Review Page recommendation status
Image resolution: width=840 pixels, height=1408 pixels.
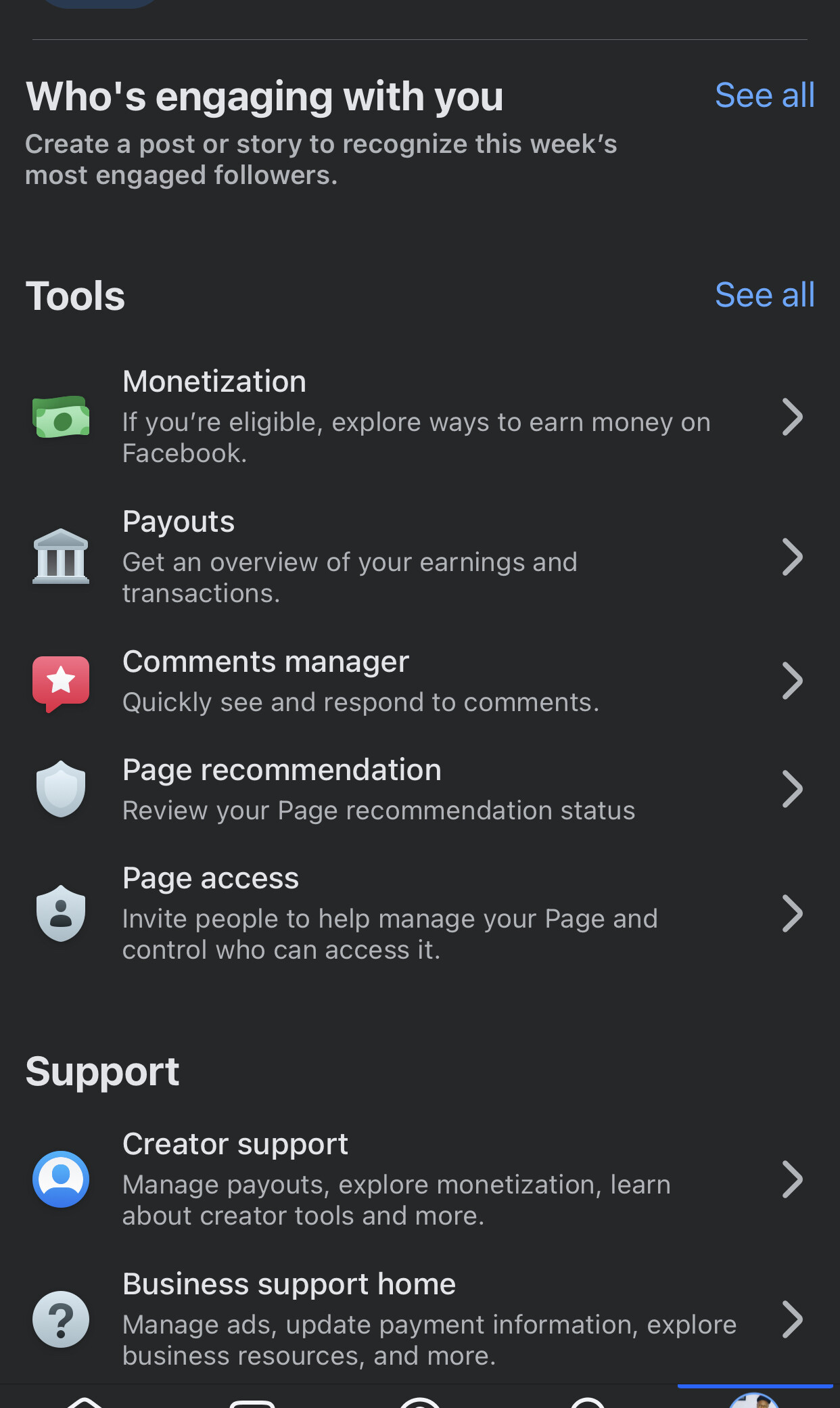pyautogui.click(x=420, y=789)
